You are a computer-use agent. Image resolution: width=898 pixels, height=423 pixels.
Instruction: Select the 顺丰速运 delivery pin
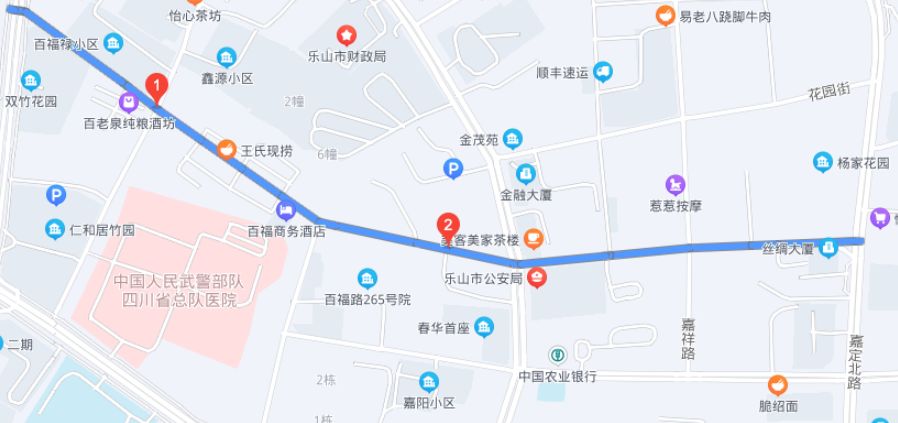pyautogui.click(x=602, y=71)
